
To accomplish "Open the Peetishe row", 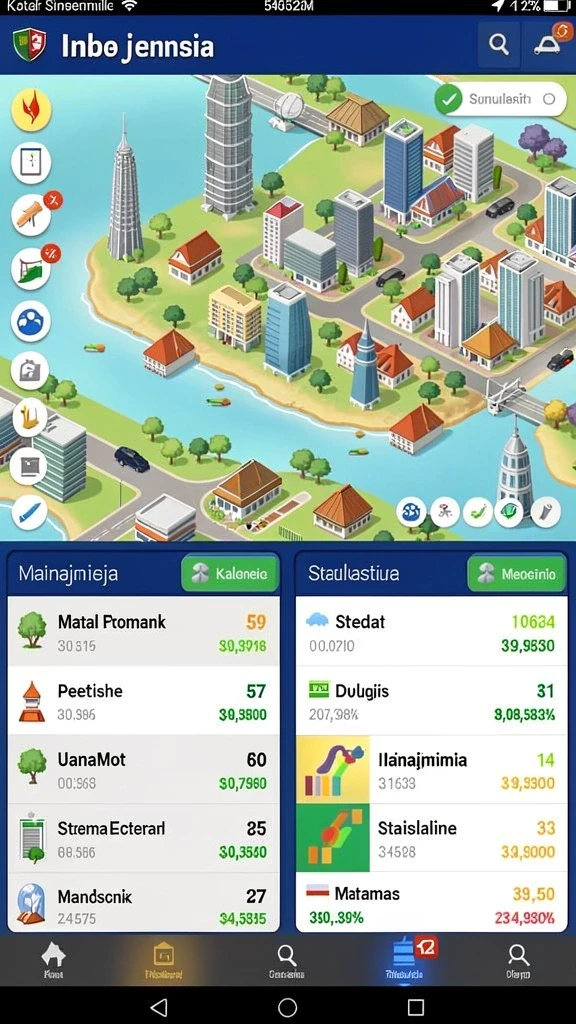I will coord(144,701).
